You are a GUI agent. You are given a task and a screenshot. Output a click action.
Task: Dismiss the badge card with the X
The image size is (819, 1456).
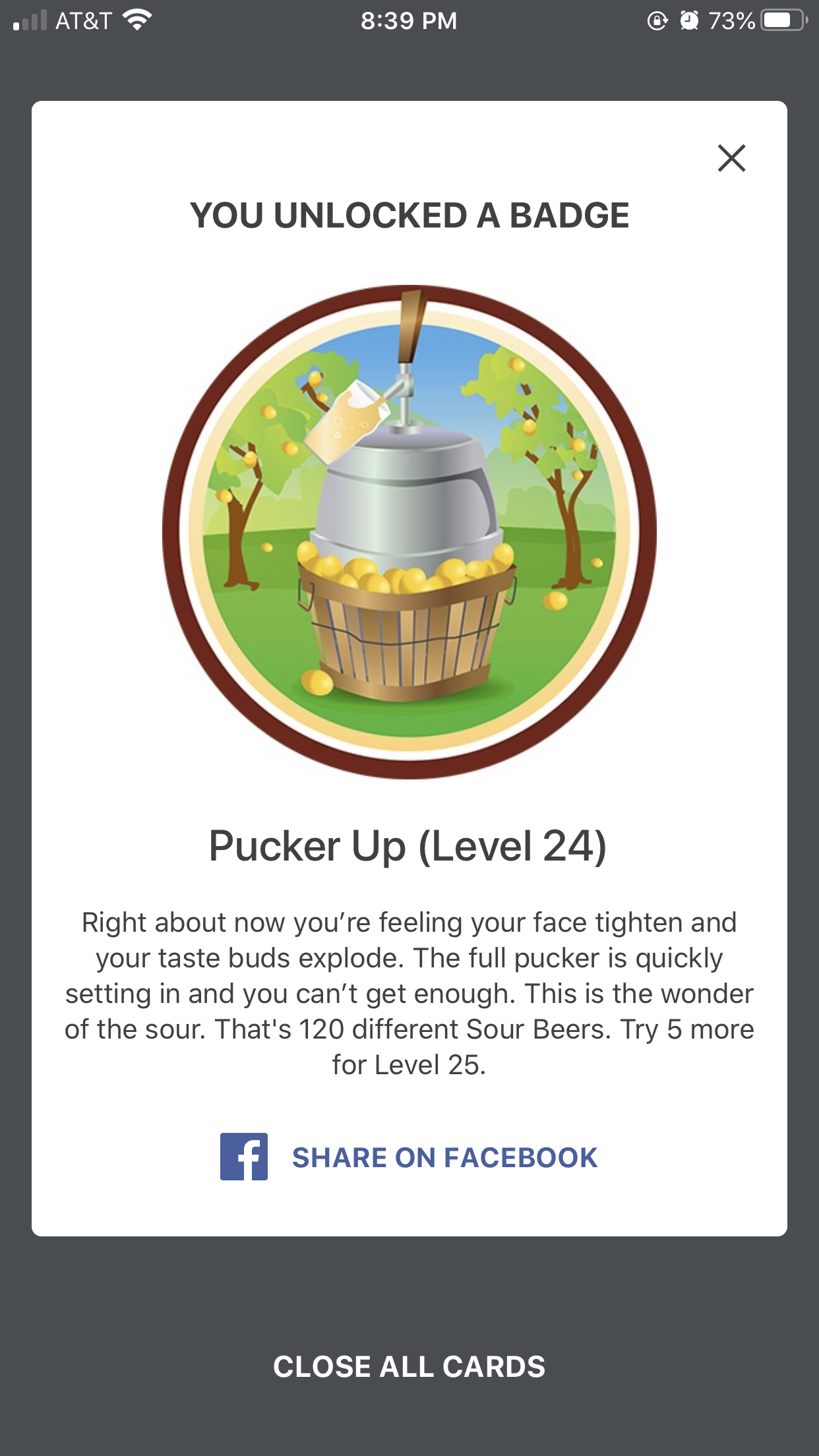pyautogui.click(x=731, y=158)
